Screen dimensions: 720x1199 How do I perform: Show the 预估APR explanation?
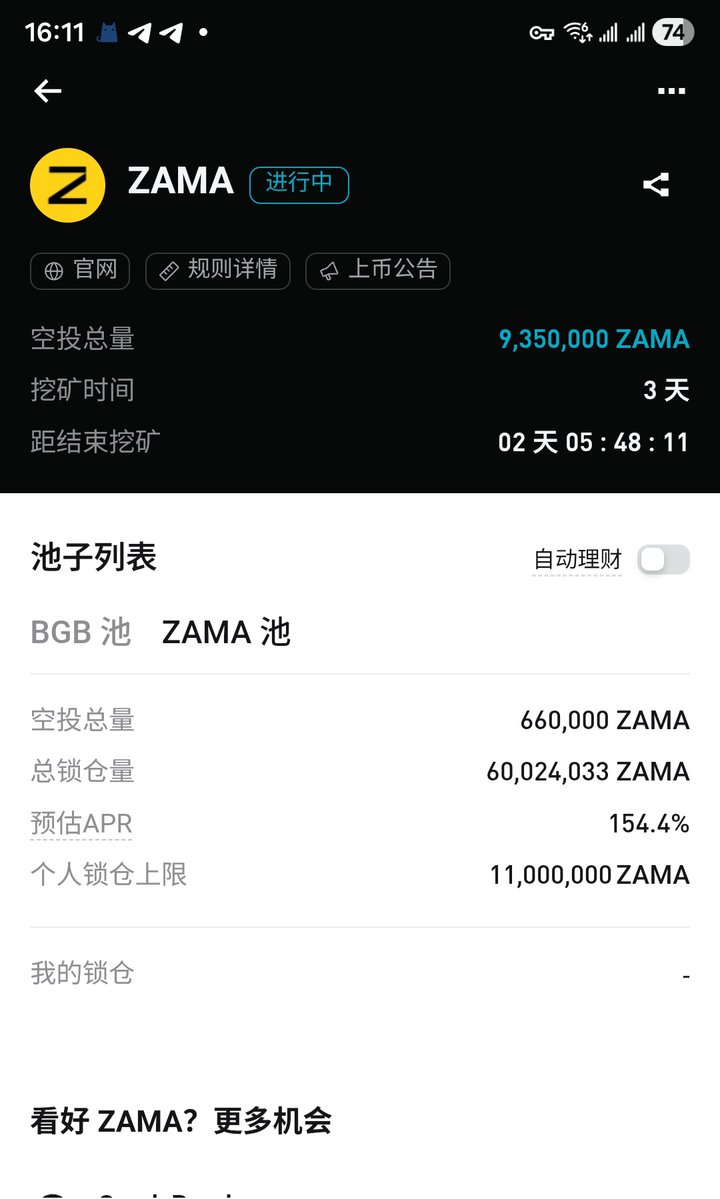[82, 824]
